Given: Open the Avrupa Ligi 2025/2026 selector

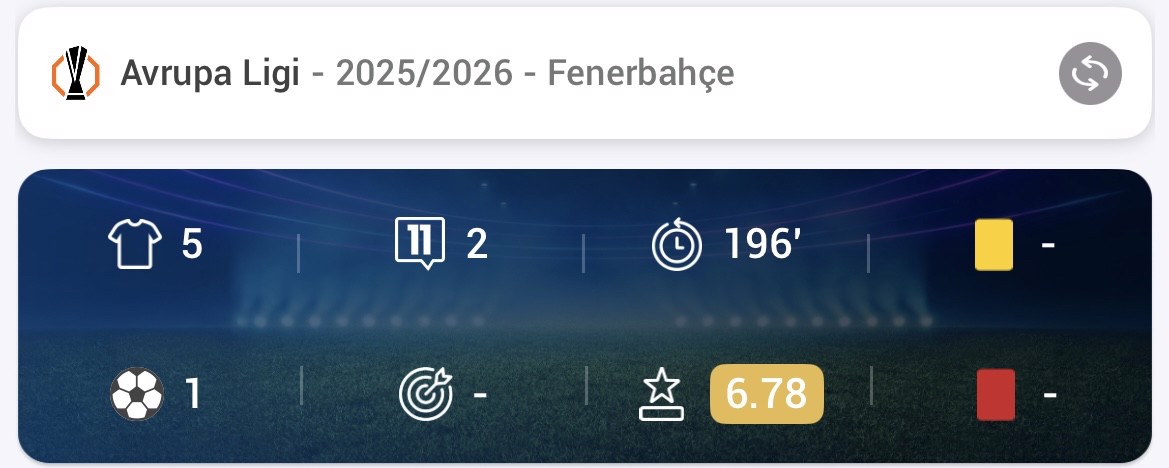Looking at the screenshot, I should 427,74.
